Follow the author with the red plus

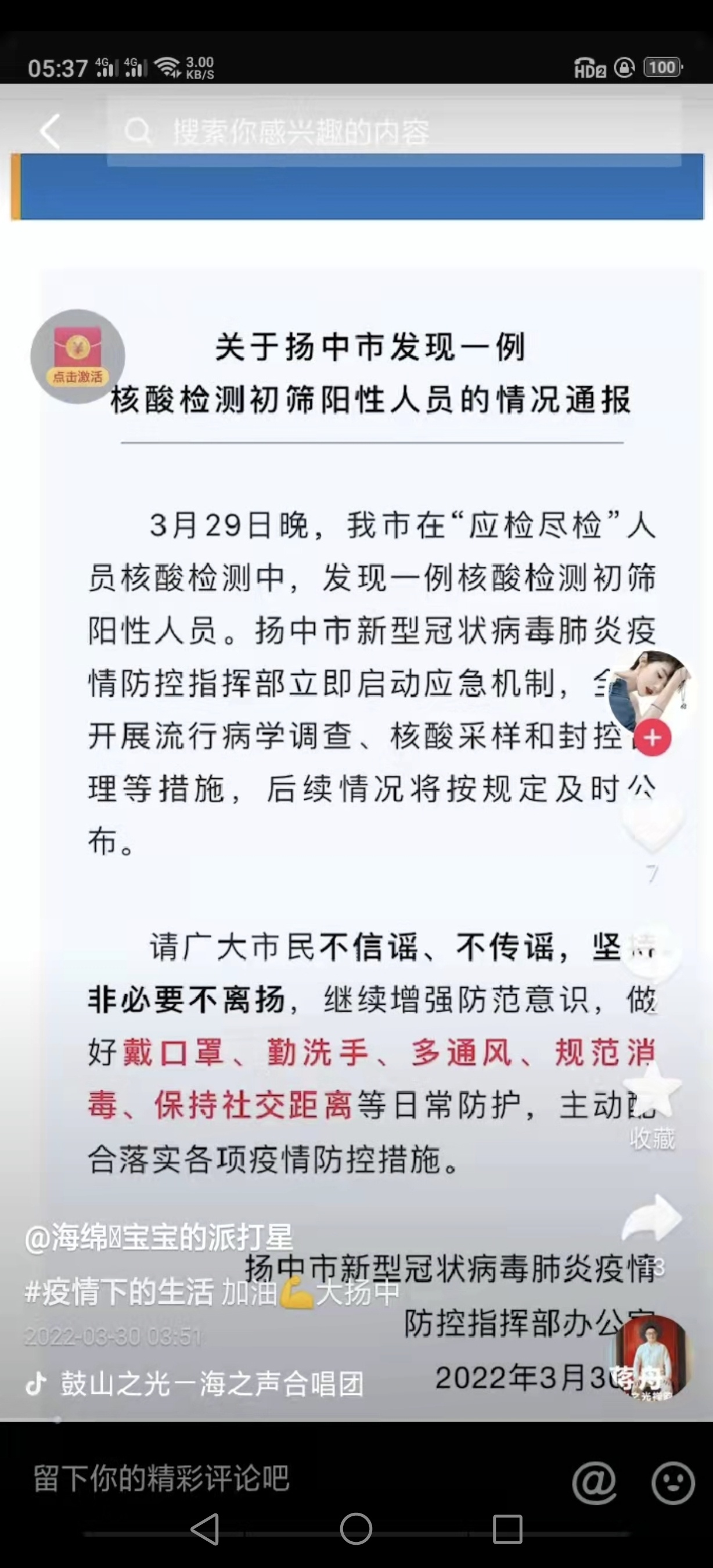652,738
